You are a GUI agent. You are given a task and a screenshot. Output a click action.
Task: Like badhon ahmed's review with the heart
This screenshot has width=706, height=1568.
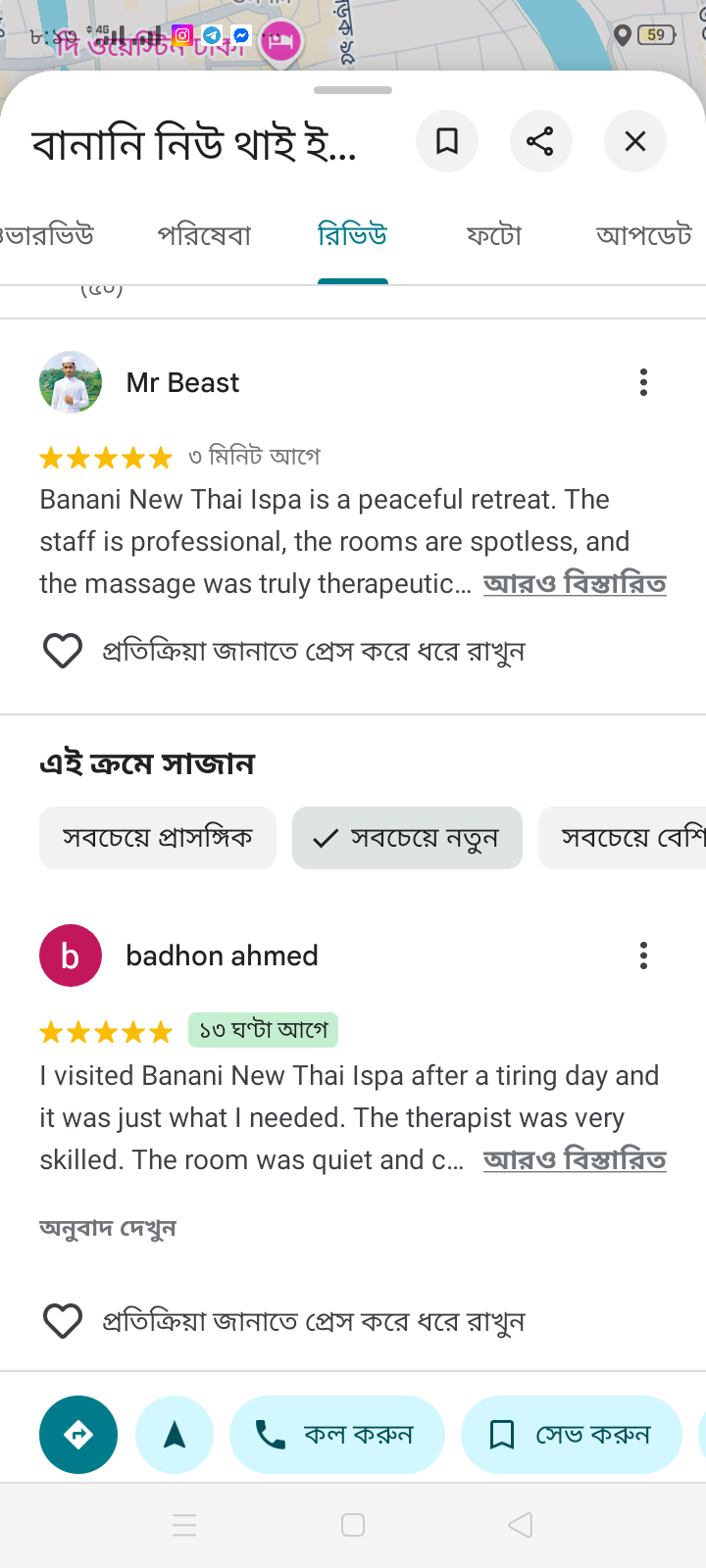[63, 1321]
